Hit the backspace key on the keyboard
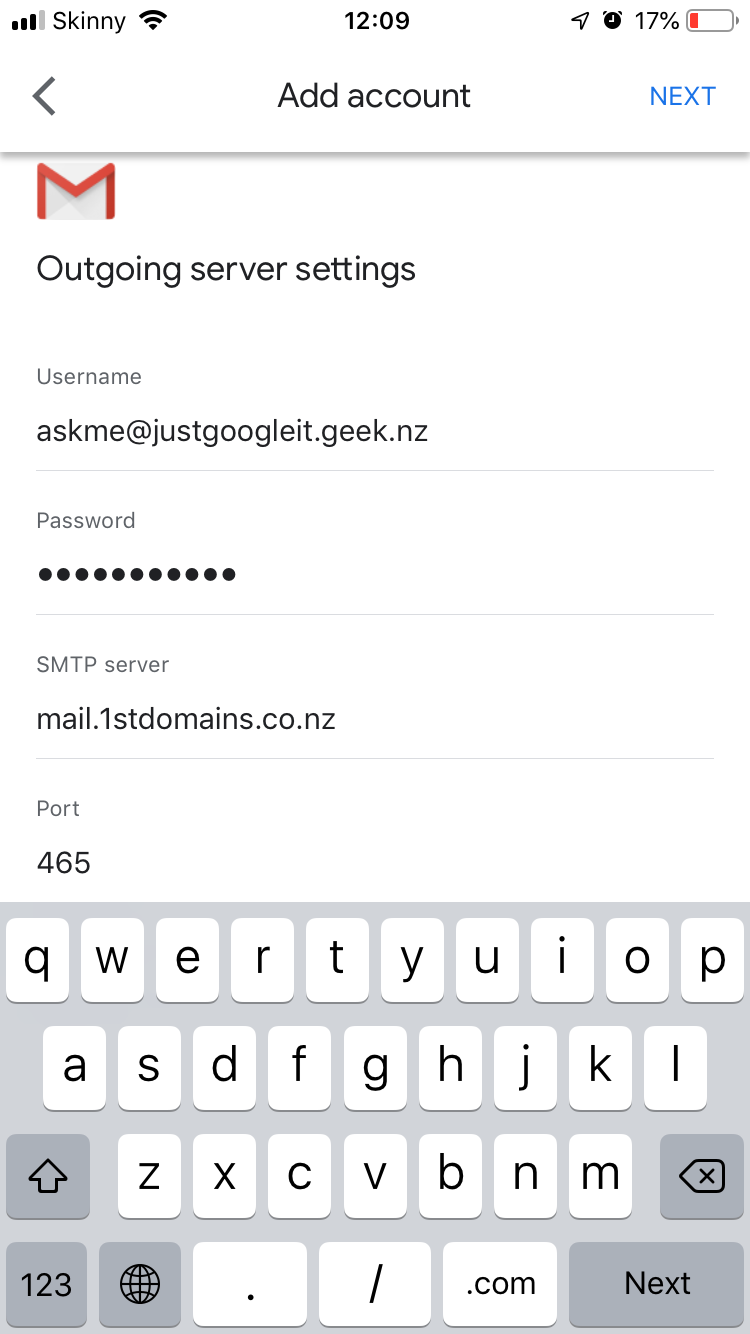Viewport: 750px width, 1334px height. pos(702,1176)
